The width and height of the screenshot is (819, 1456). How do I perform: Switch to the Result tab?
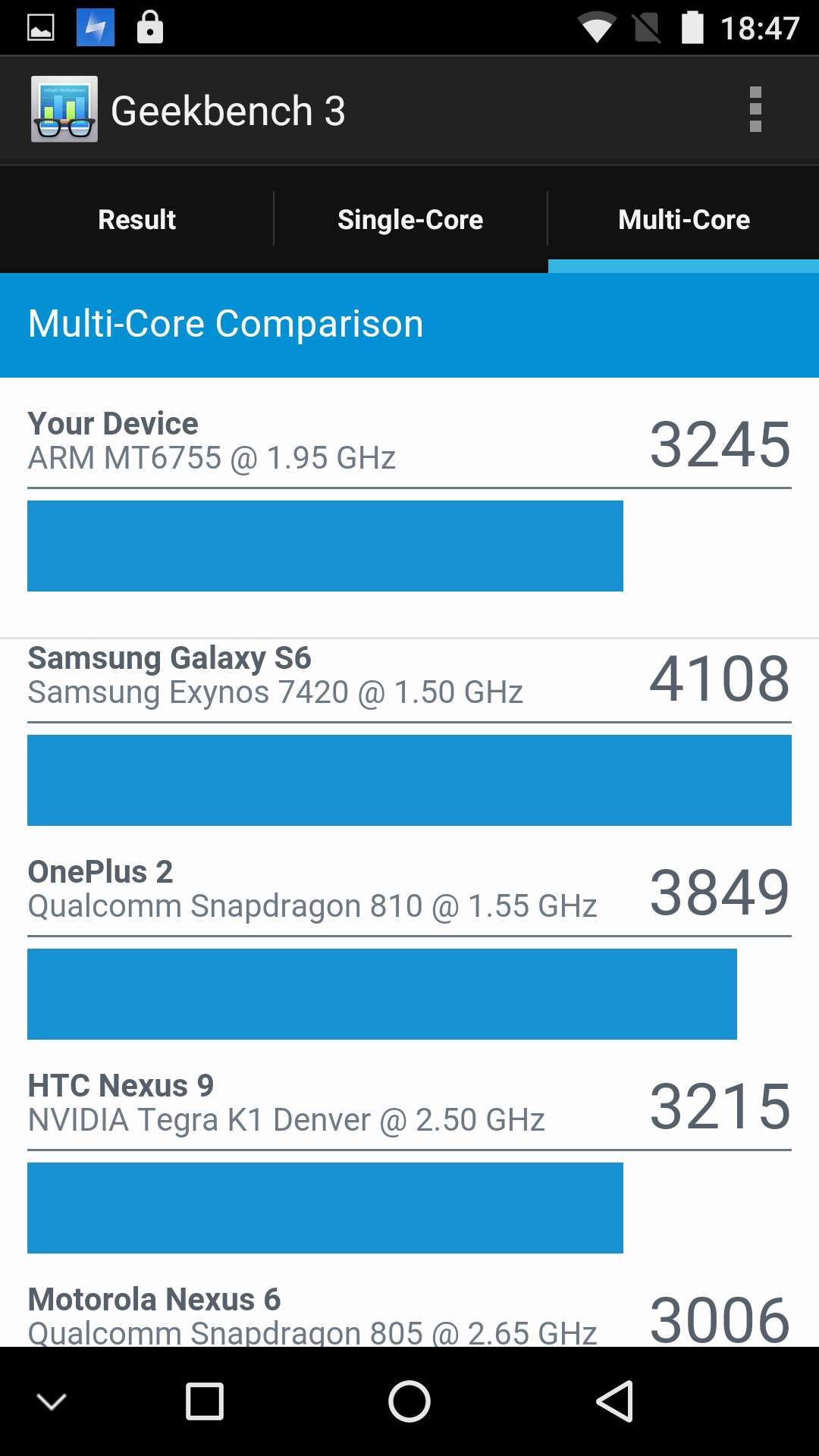click(x=136, y=220)
